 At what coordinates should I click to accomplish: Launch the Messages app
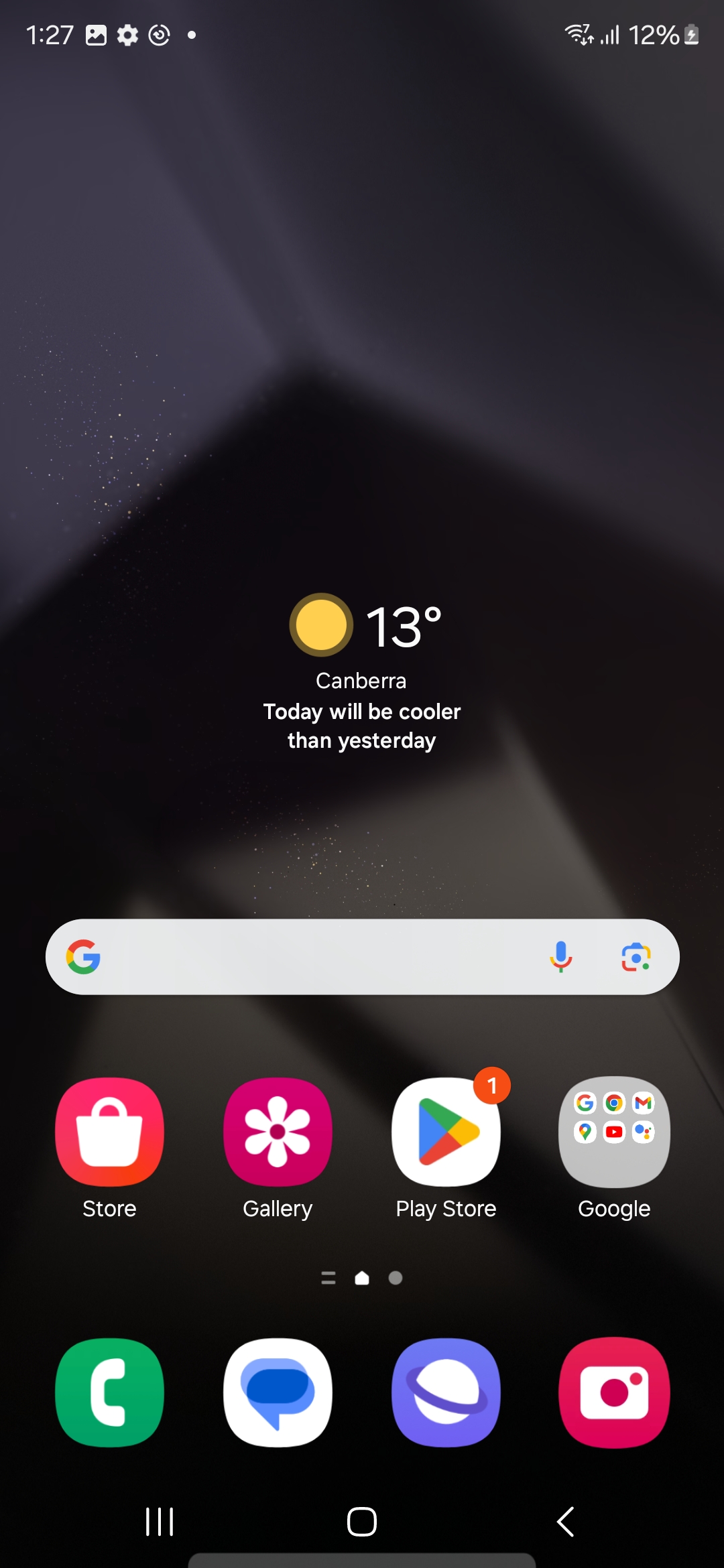coord(278,1392)
